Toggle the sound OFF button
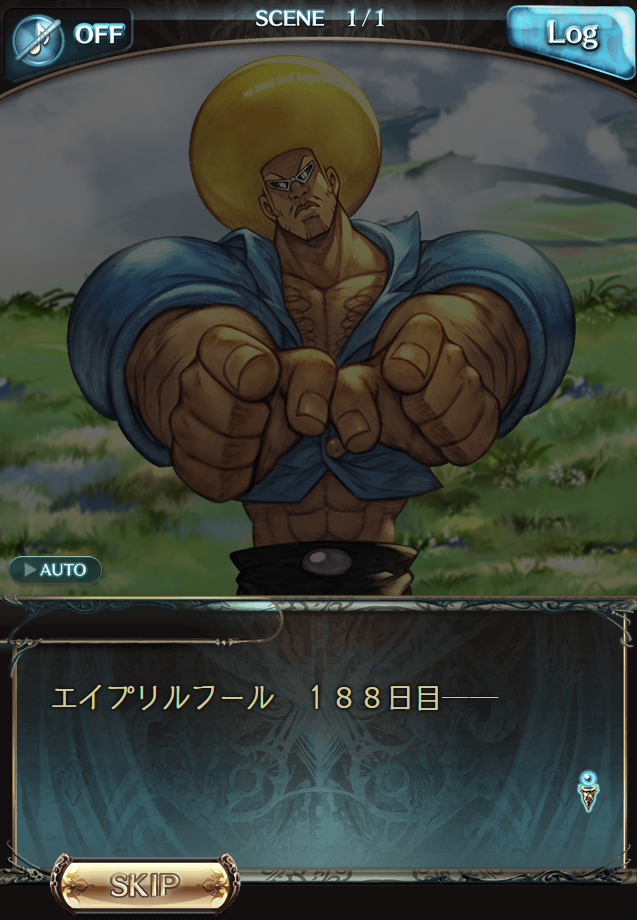 coord(68,34)
